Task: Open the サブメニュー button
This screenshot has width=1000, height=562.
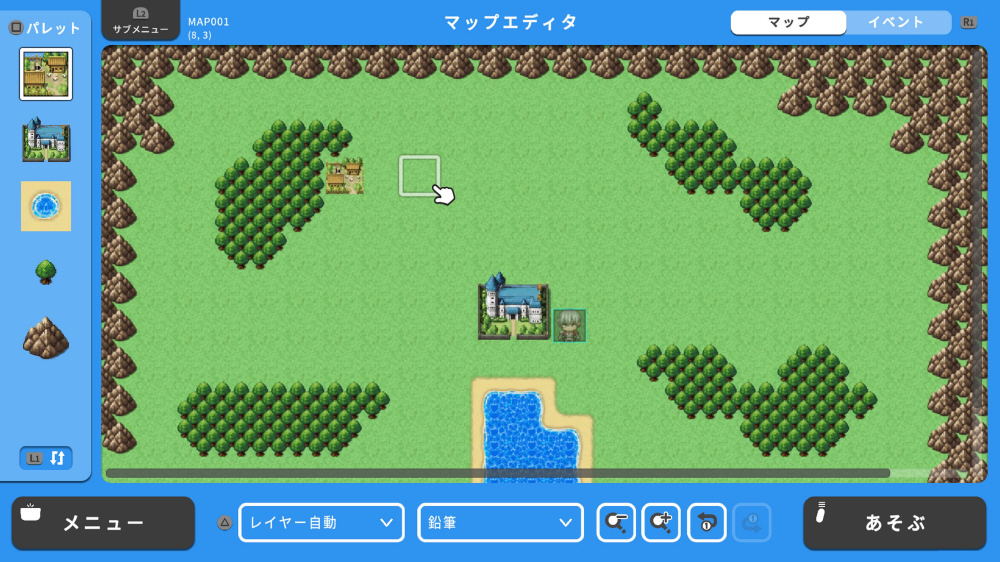Action: click(x=140, y=22)
